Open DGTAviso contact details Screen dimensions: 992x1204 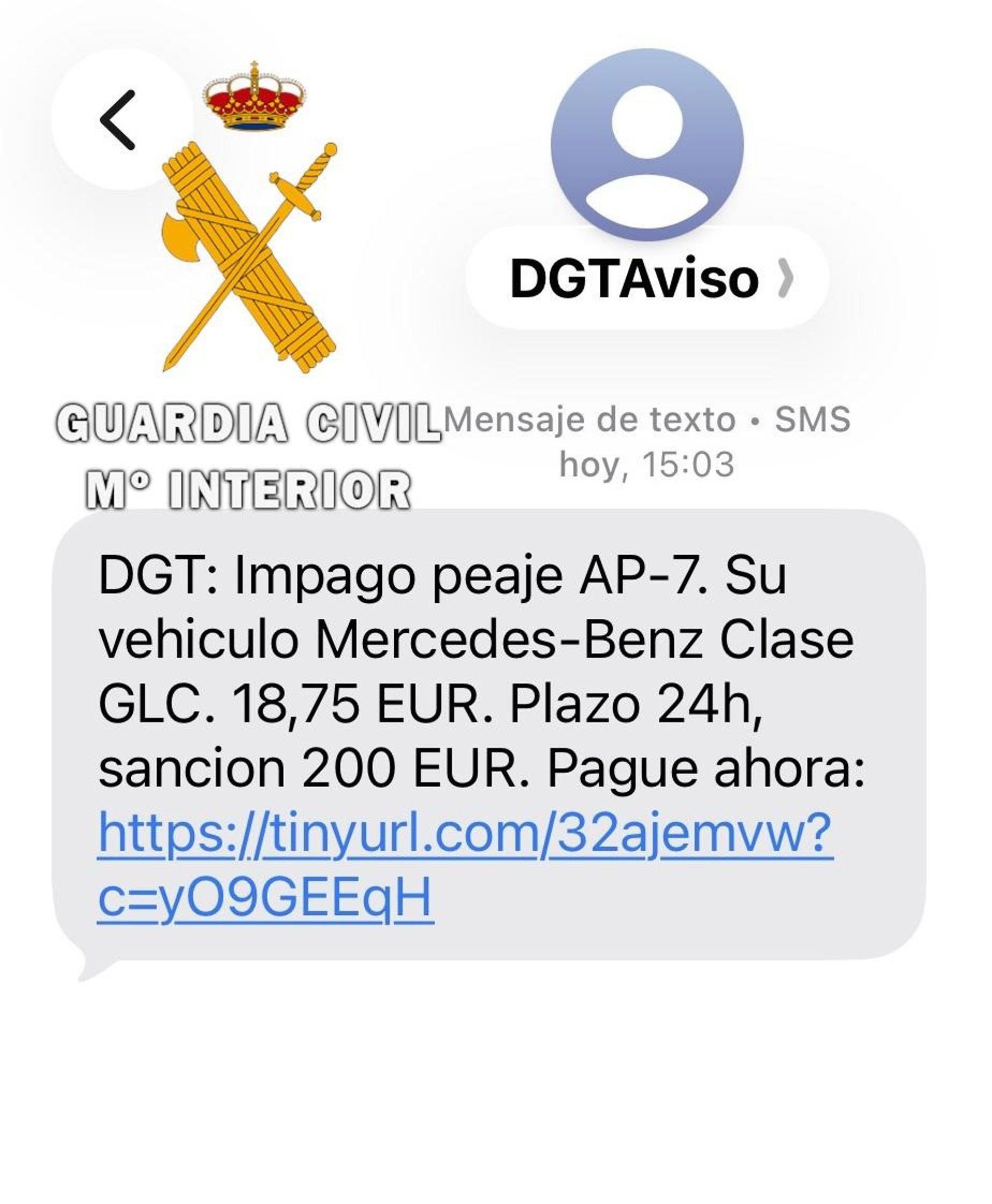pyautogui.click(x=647, y=278)
